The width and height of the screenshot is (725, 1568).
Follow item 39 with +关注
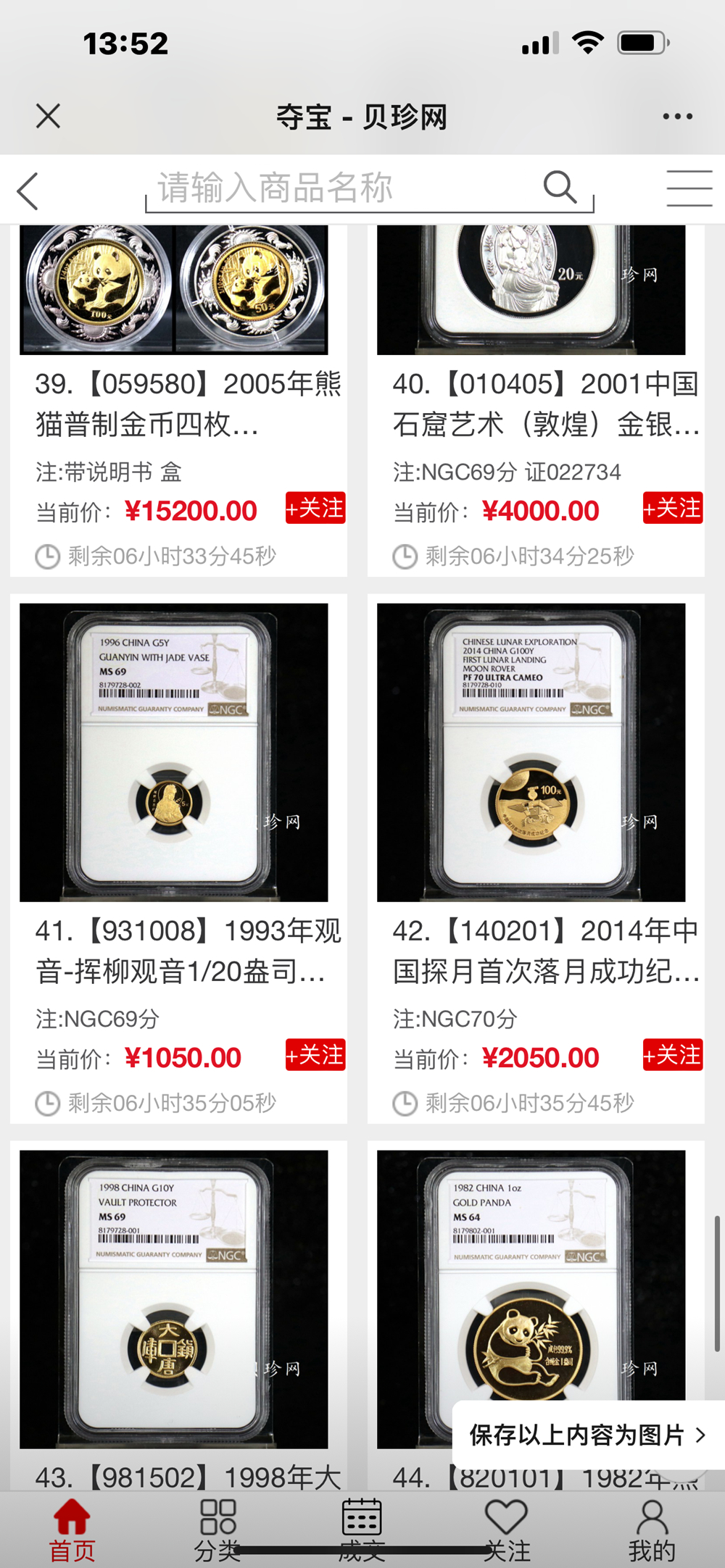(x=315, y=508)
